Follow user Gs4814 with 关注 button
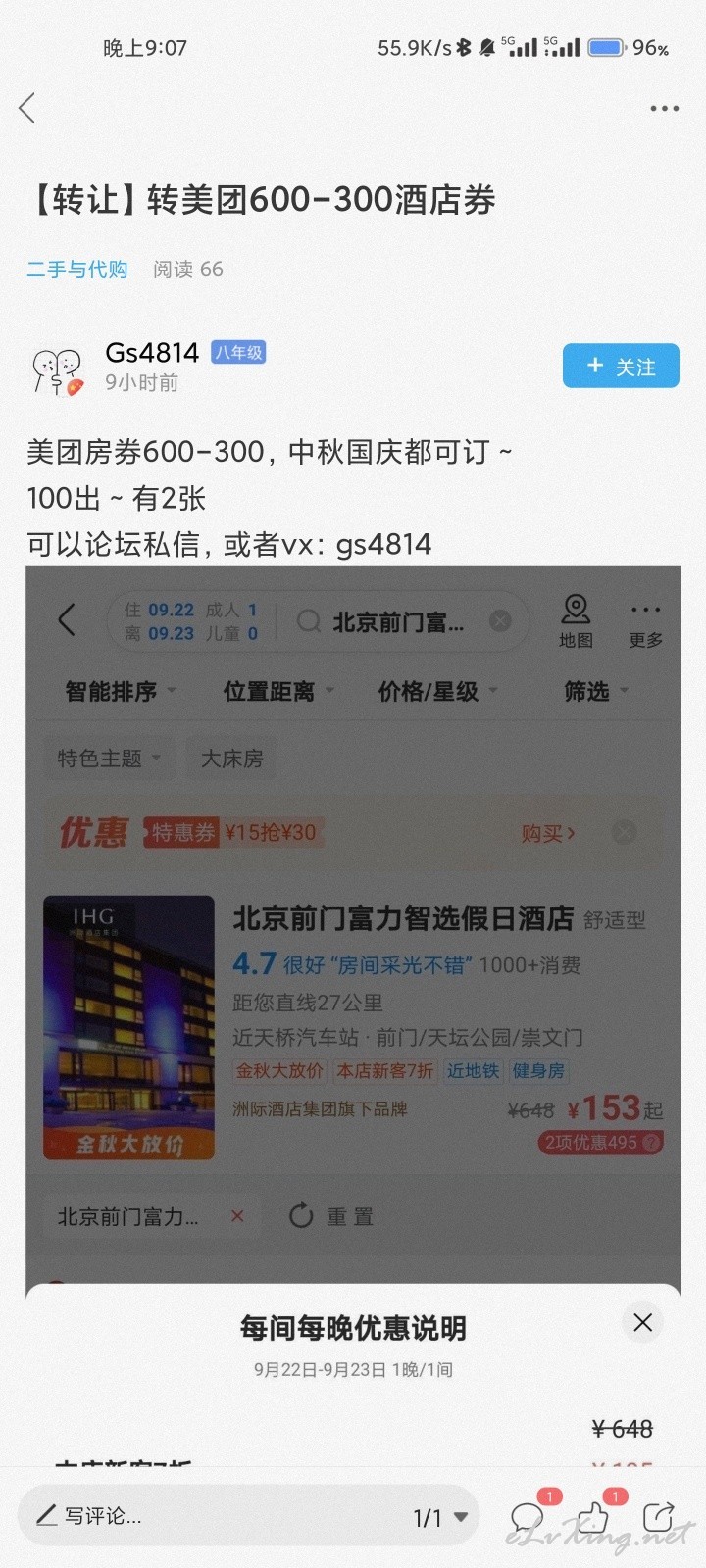 click(620, 367)
